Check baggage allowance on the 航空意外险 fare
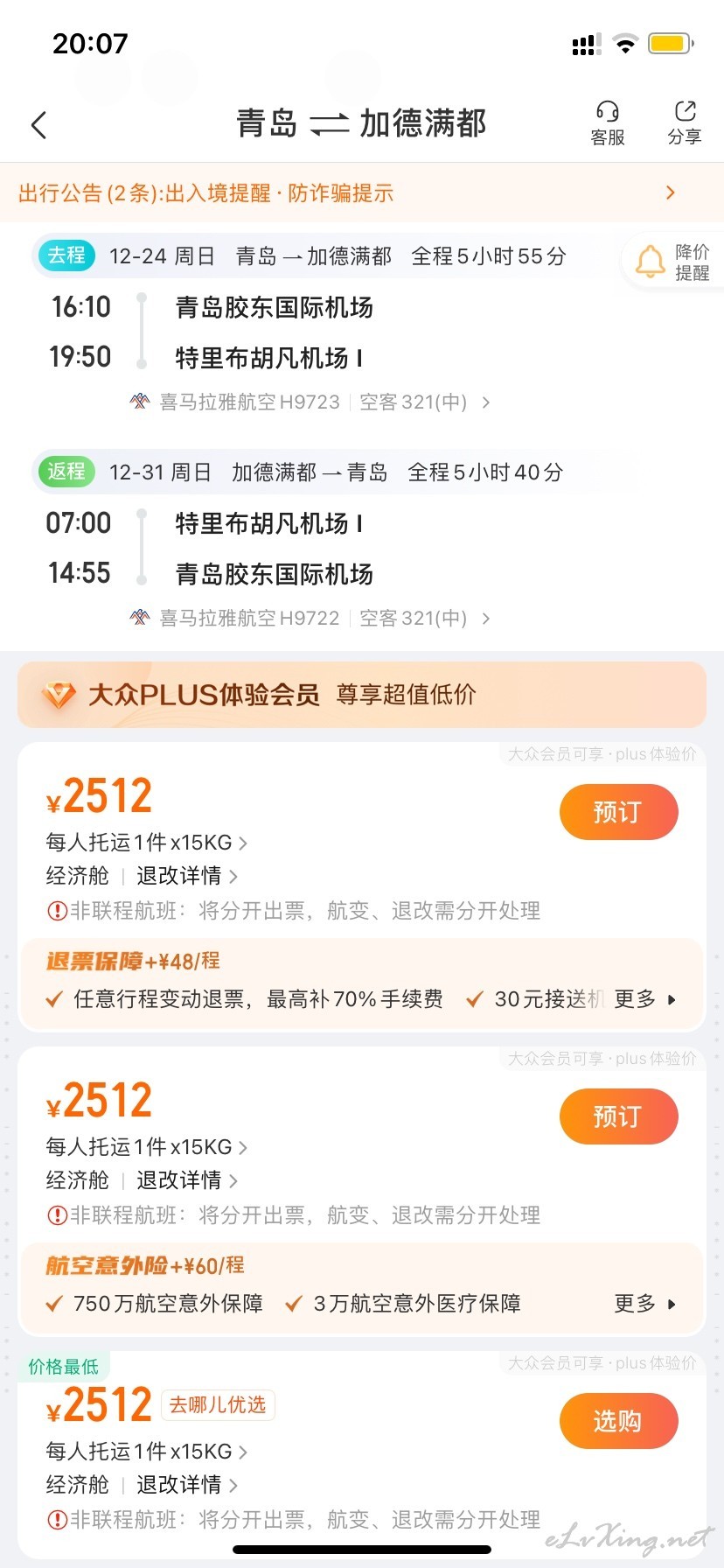 [147, 1147]
